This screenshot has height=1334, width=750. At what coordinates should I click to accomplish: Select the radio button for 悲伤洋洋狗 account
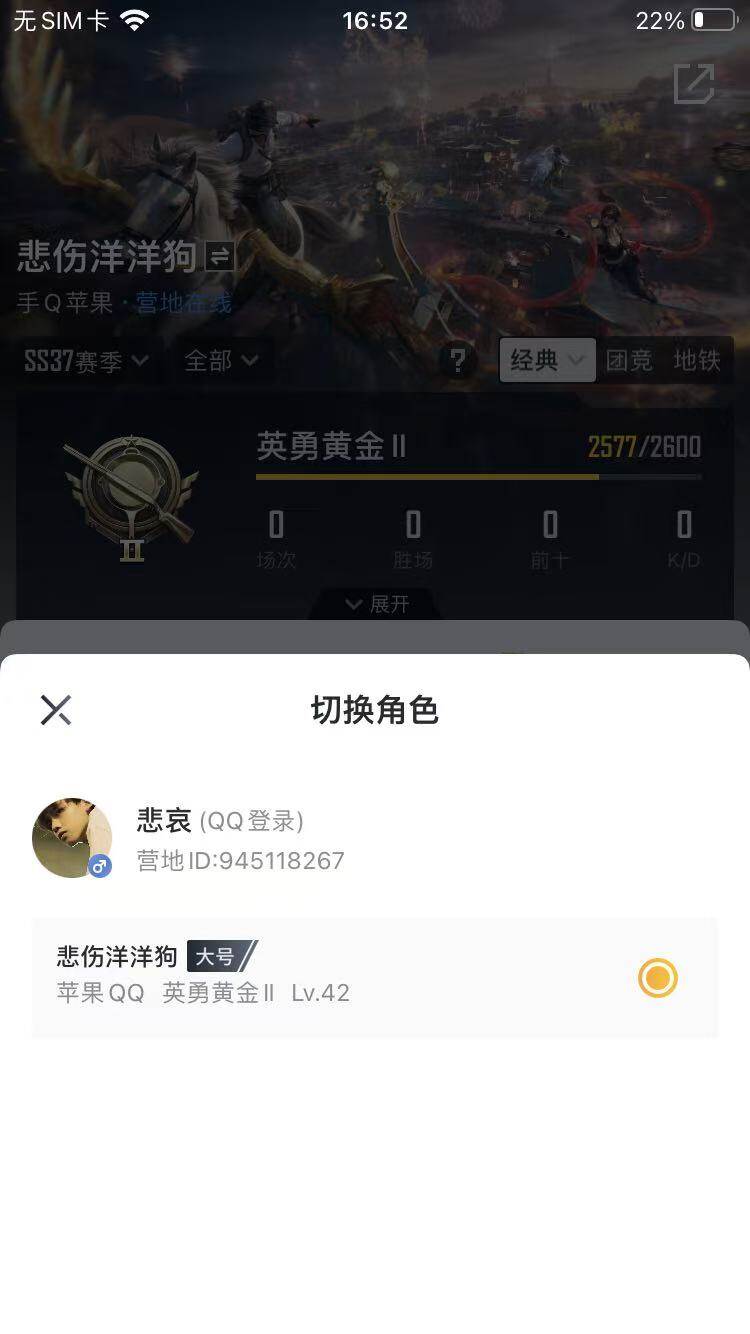click(657, 978)
